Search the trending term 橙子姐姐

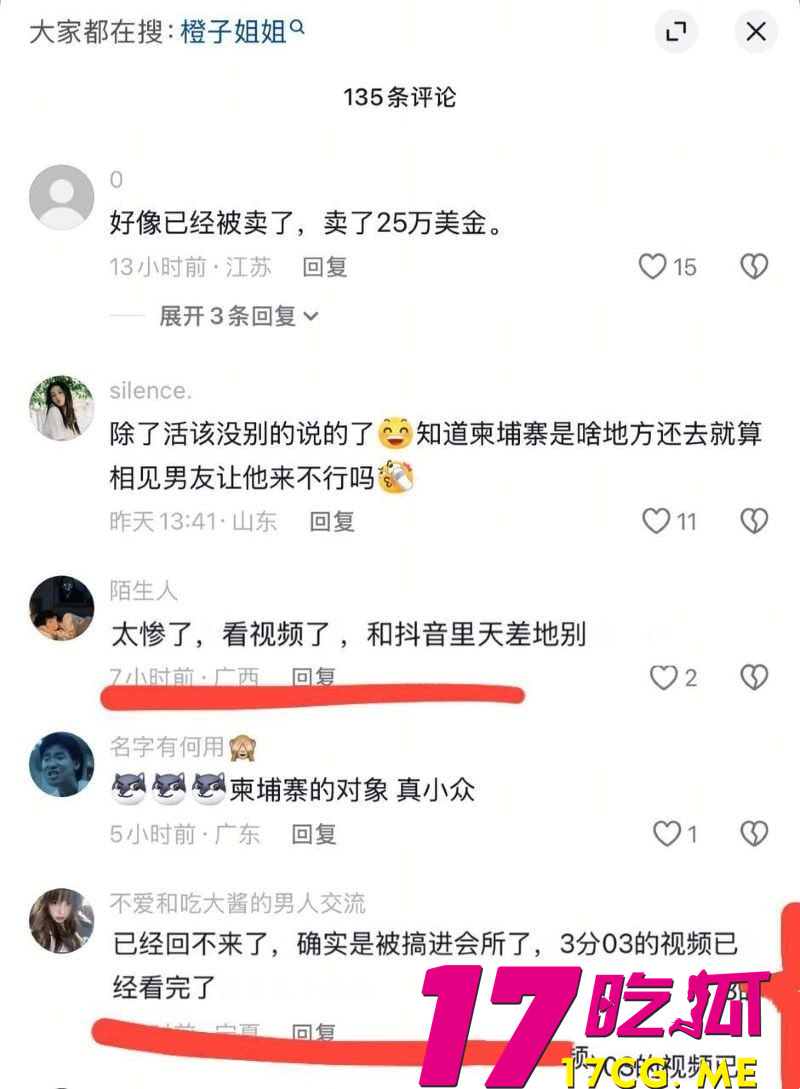tap(242, 32)
